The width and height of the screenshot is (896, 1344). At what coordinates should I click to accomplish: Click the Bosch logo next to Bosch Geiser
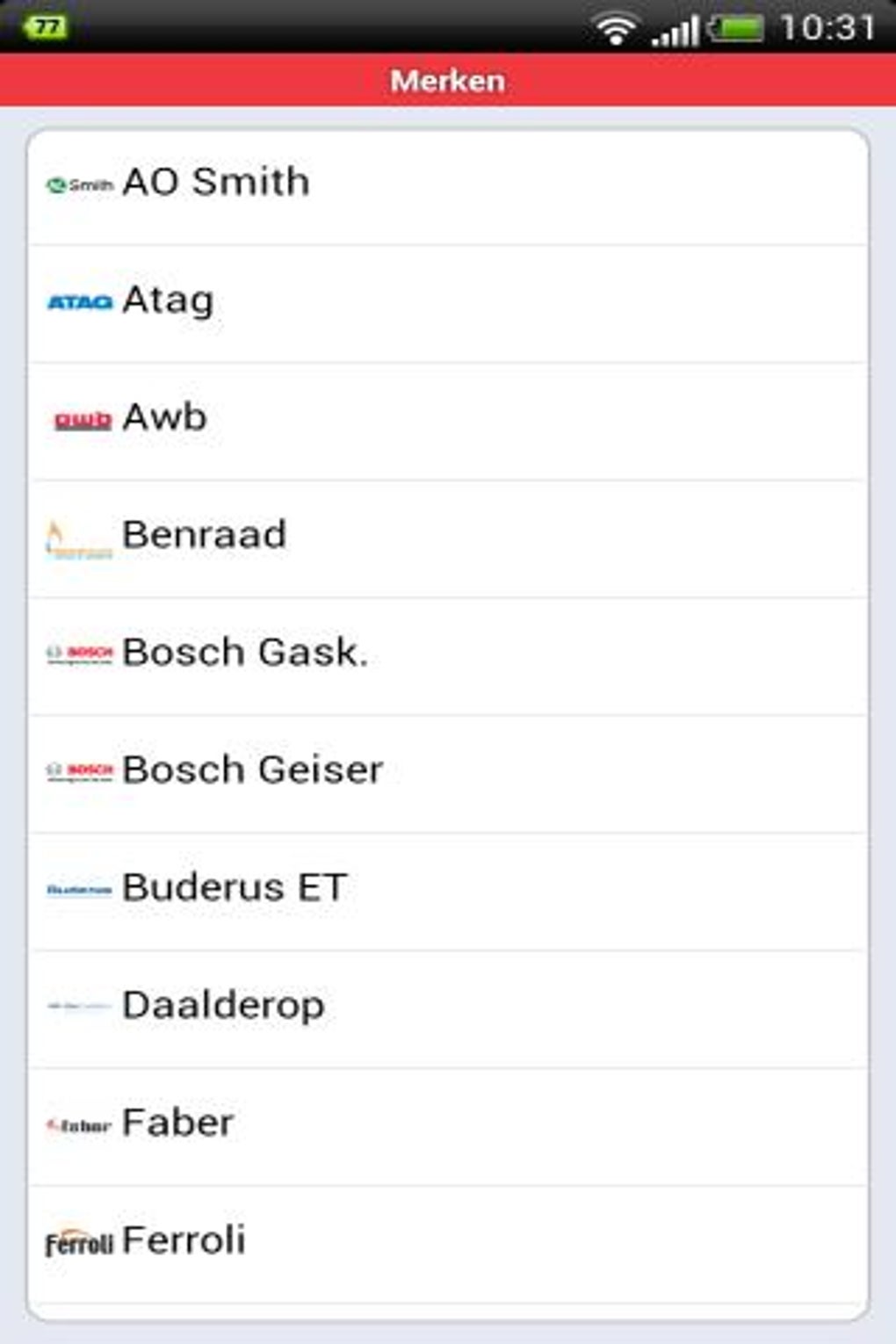pyautogui.click(x=81, y=770)
